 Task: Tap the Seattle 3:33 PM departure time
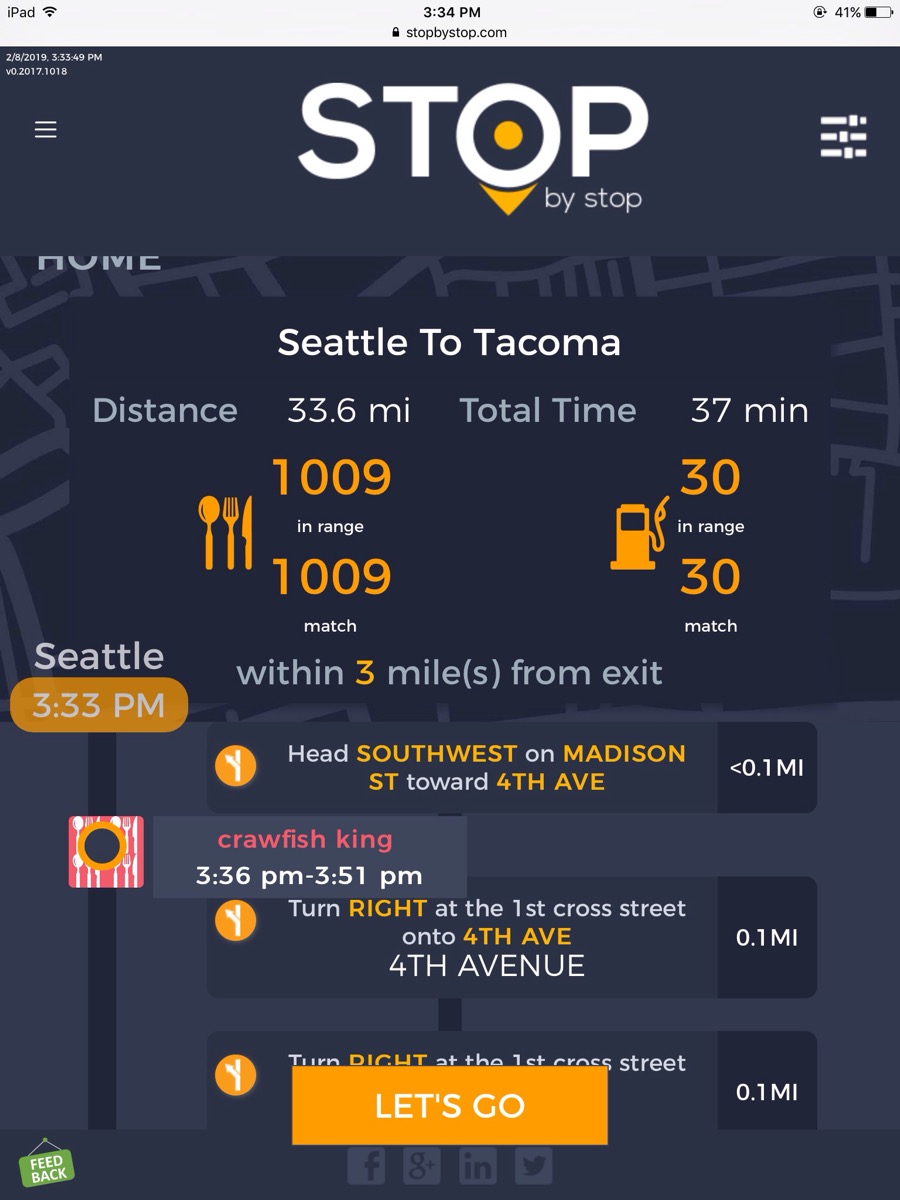(x=99, y=705)
